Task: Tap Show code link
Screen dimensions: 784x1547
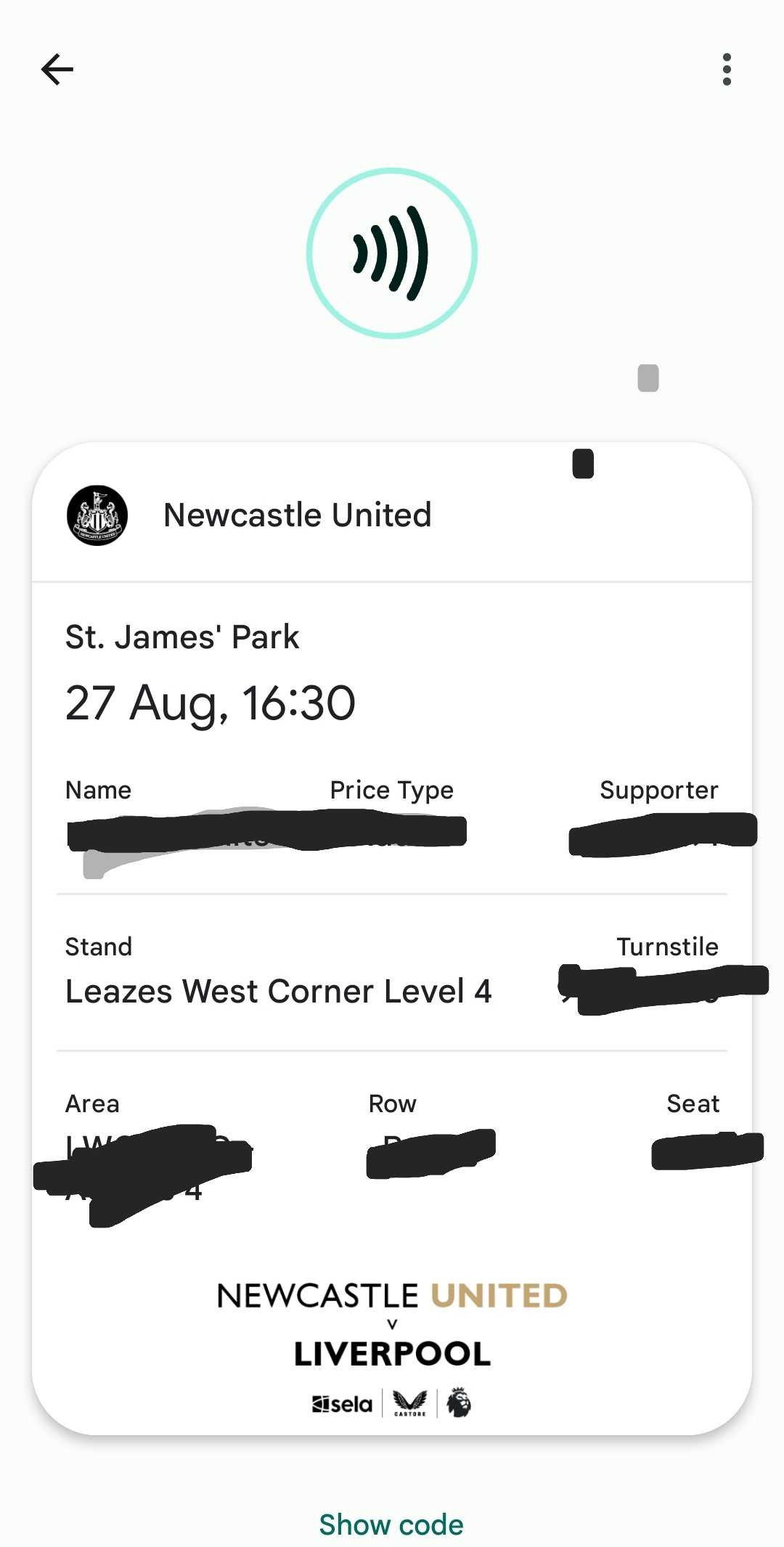Action: [391, 1524]
